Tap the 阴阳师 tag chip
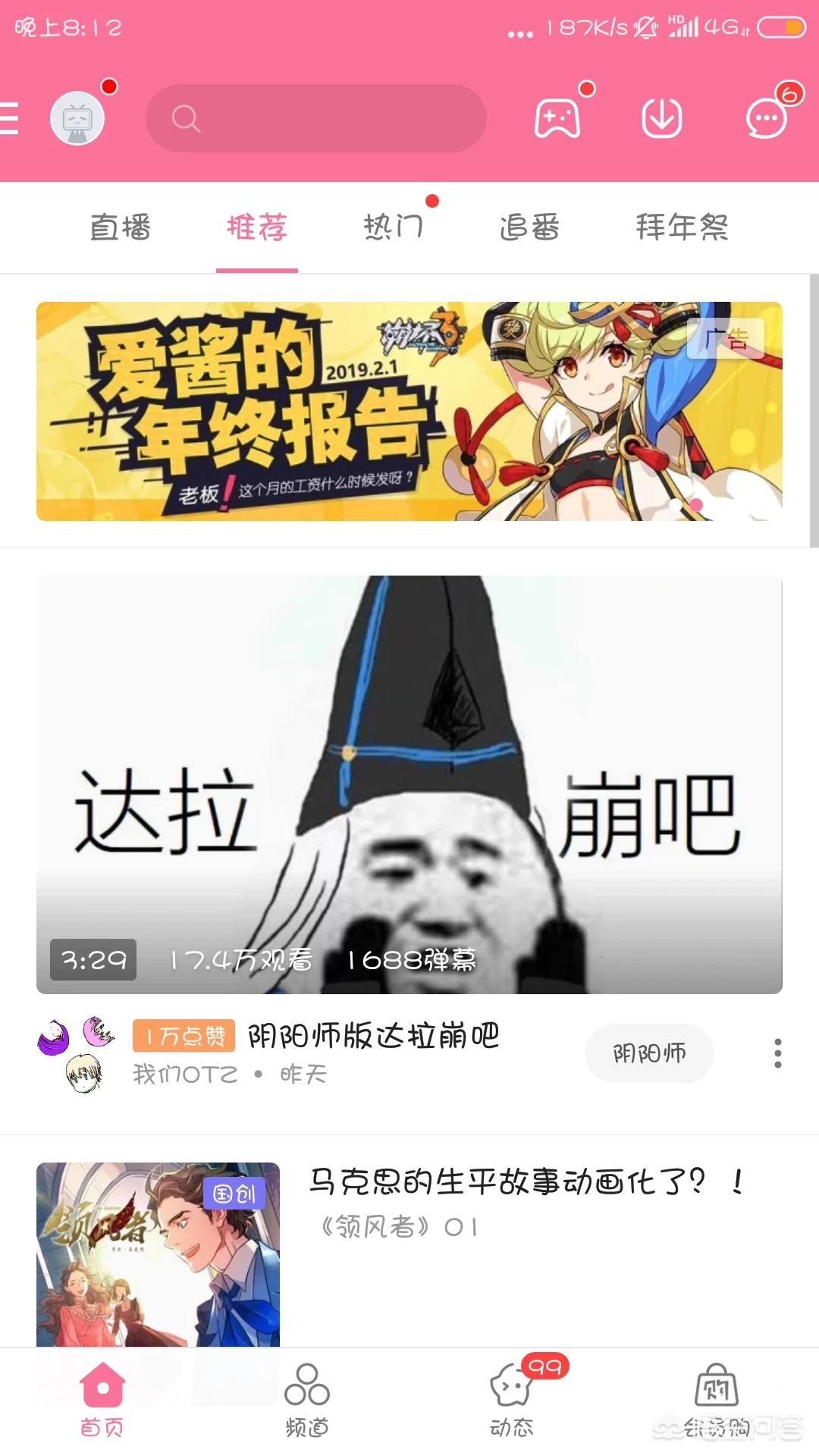The width and height of the screenshot is (819, 1456). coord(649,1053)
